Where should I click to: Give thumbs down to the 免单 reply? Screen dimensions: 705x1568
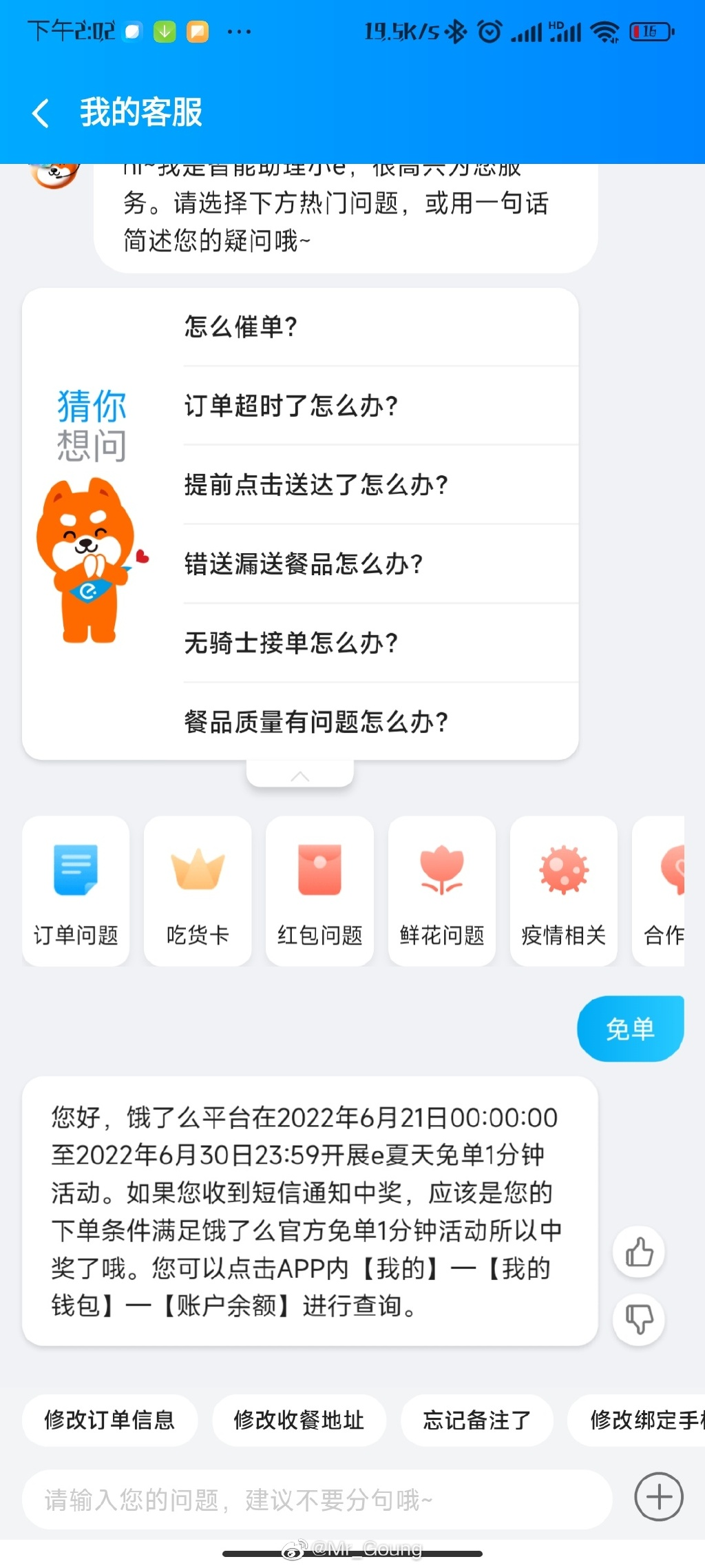(639, 1319)
